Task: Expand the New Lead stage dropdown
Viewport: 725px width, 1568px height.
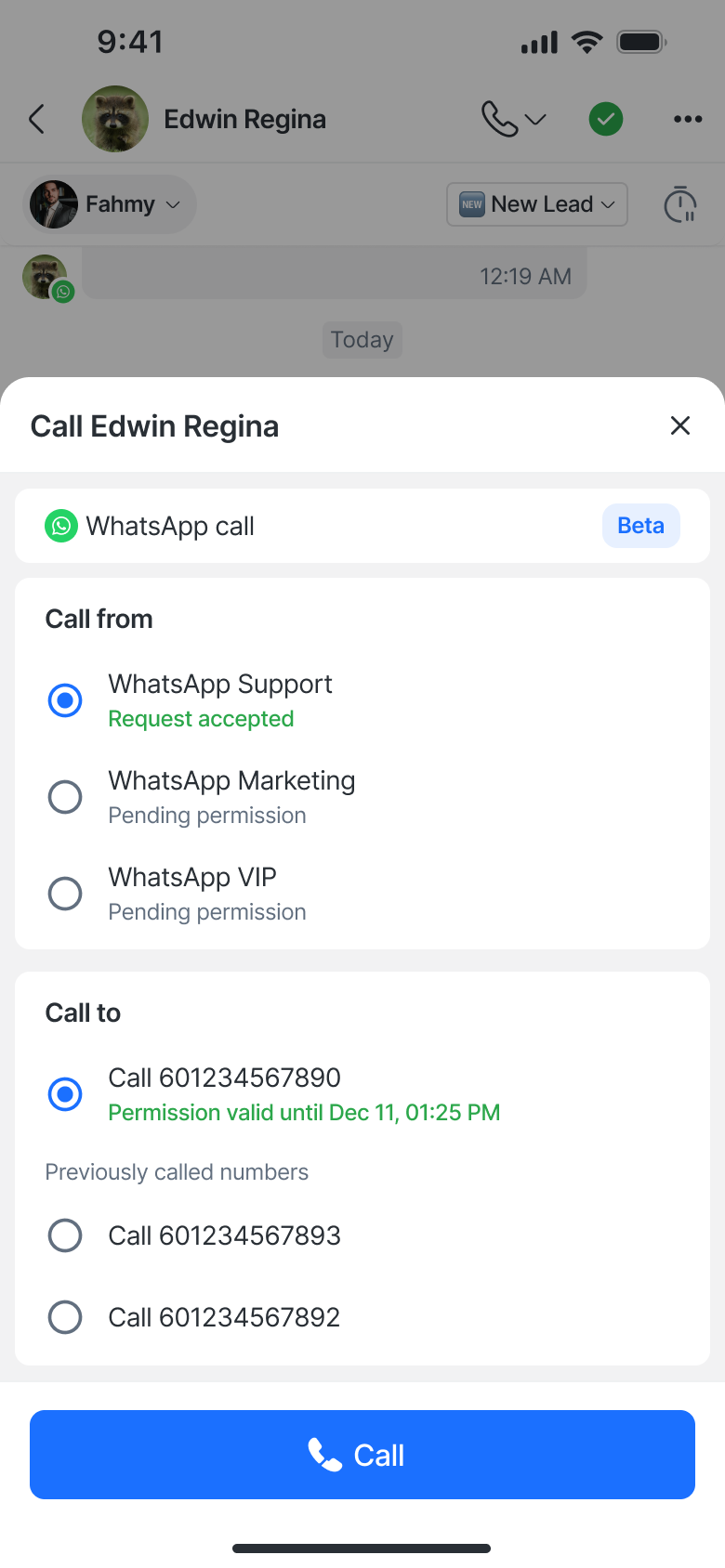Action: pyautogui.click(x=537, y=204)
